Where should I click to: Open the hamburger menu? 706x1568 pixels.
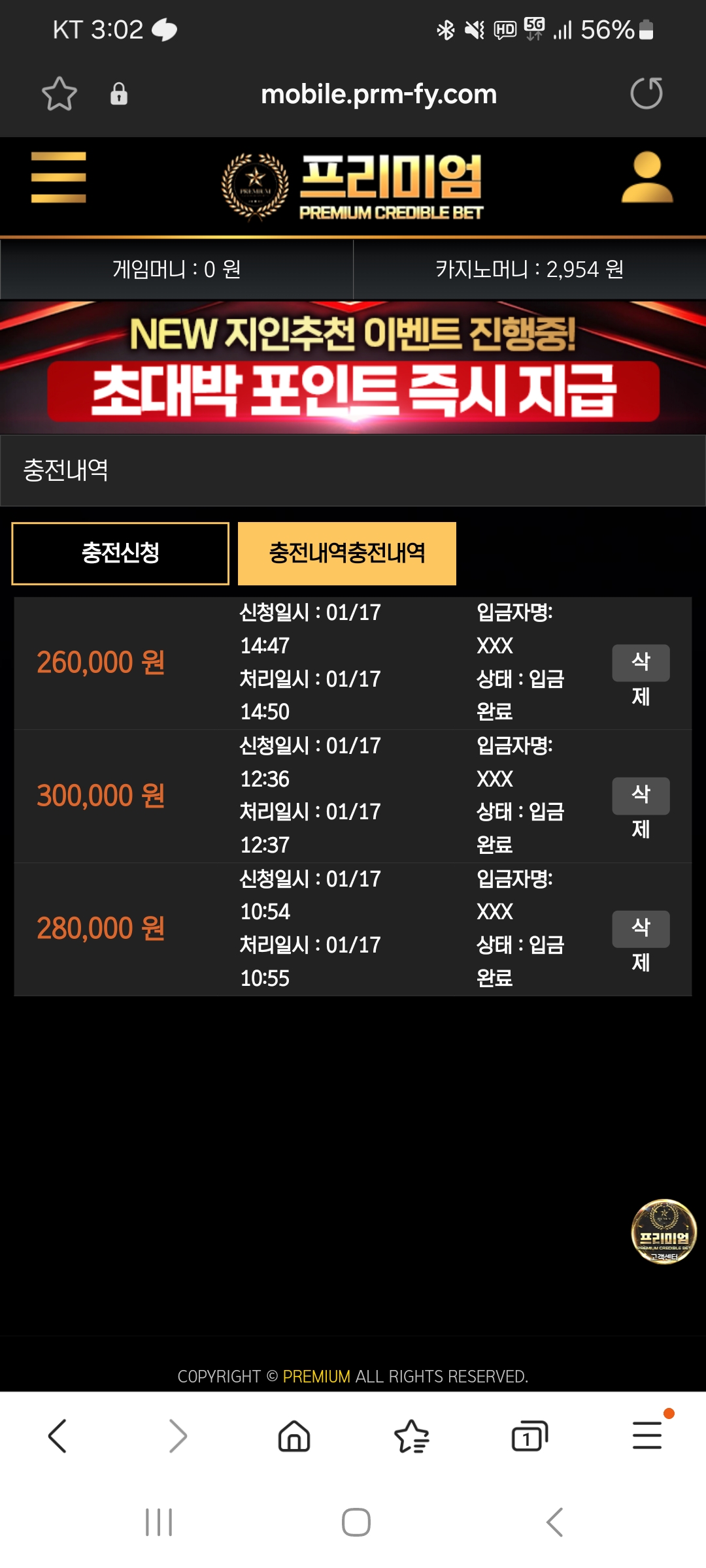(x=59, y=178)
